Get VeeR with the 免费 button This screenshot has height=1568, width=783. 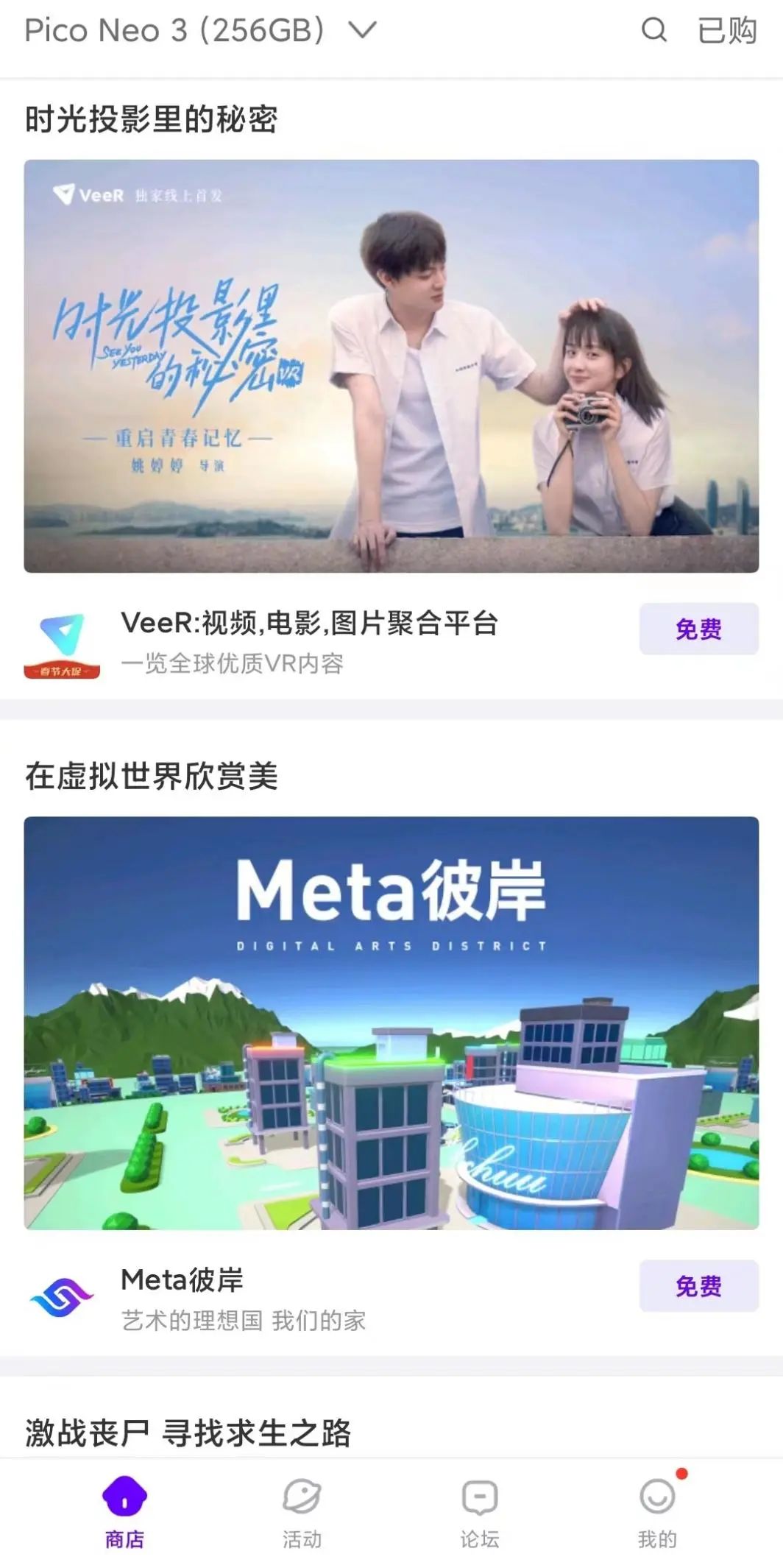[698, 629]
